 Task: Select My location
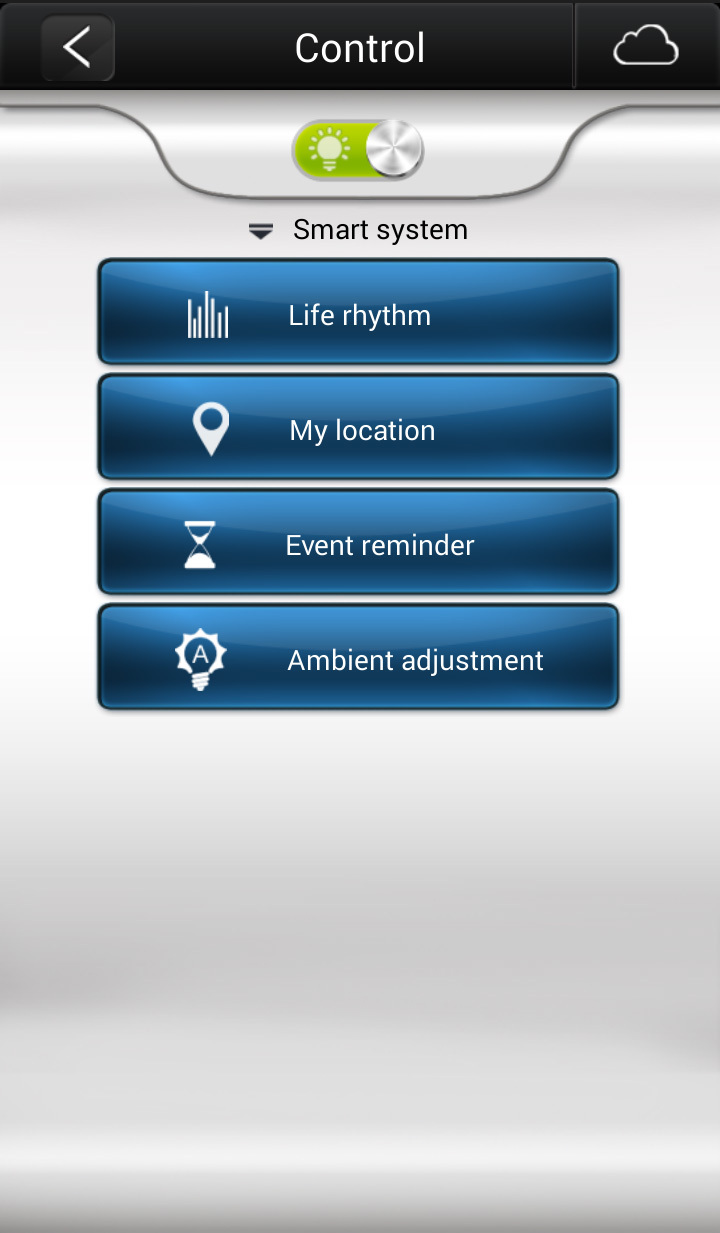point(358,426)
